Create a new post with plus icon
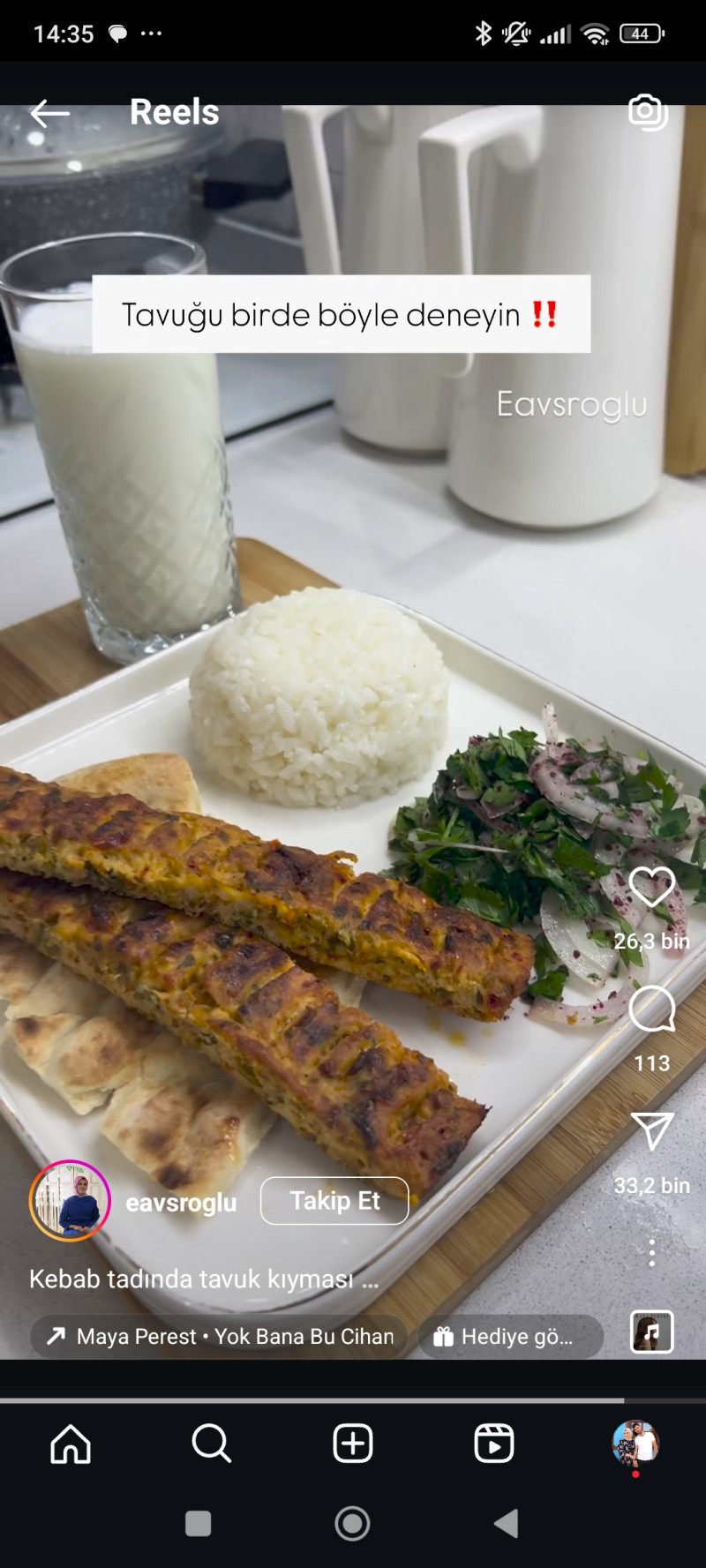 click(x=353, y=1444)
